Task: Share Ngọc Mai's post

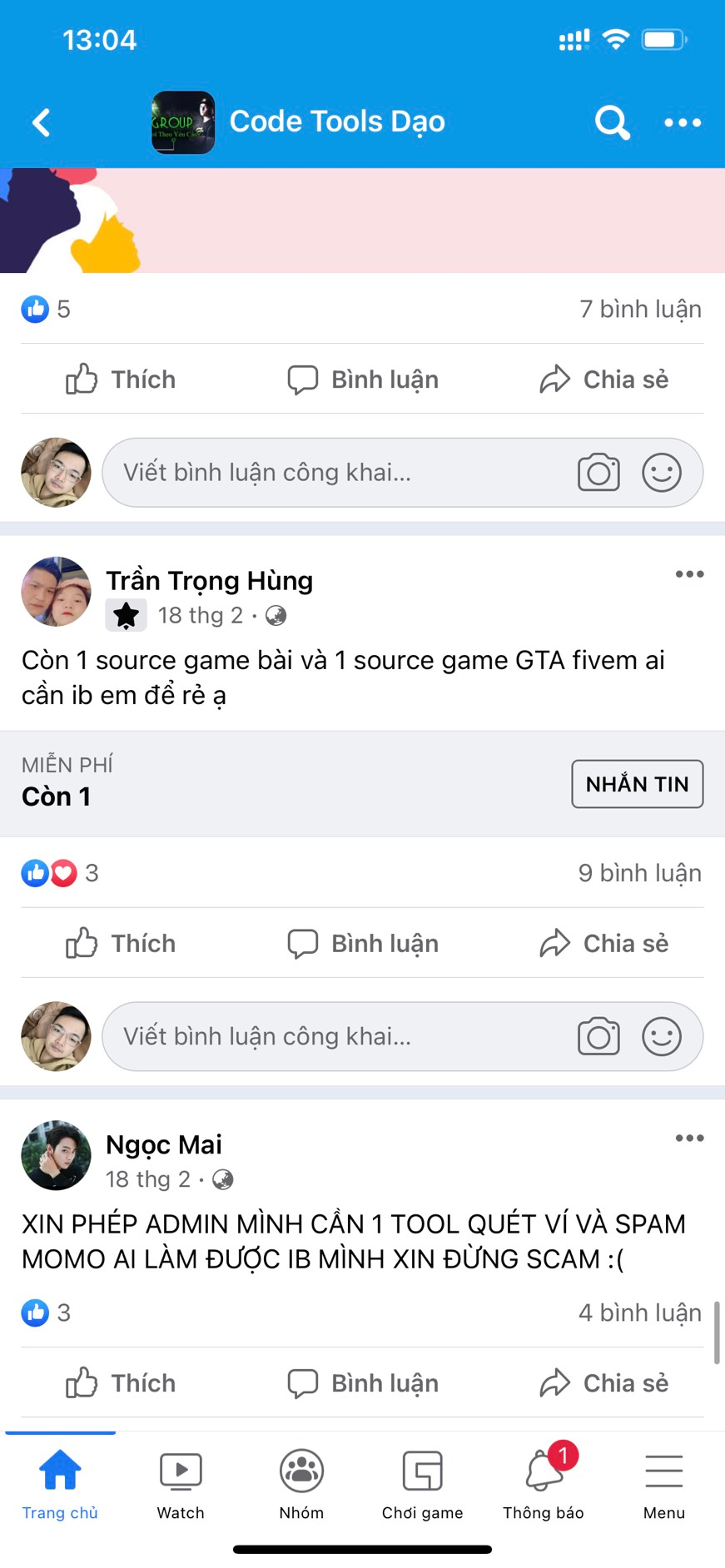Action: pyautogui.click(x=604, y=1383)
